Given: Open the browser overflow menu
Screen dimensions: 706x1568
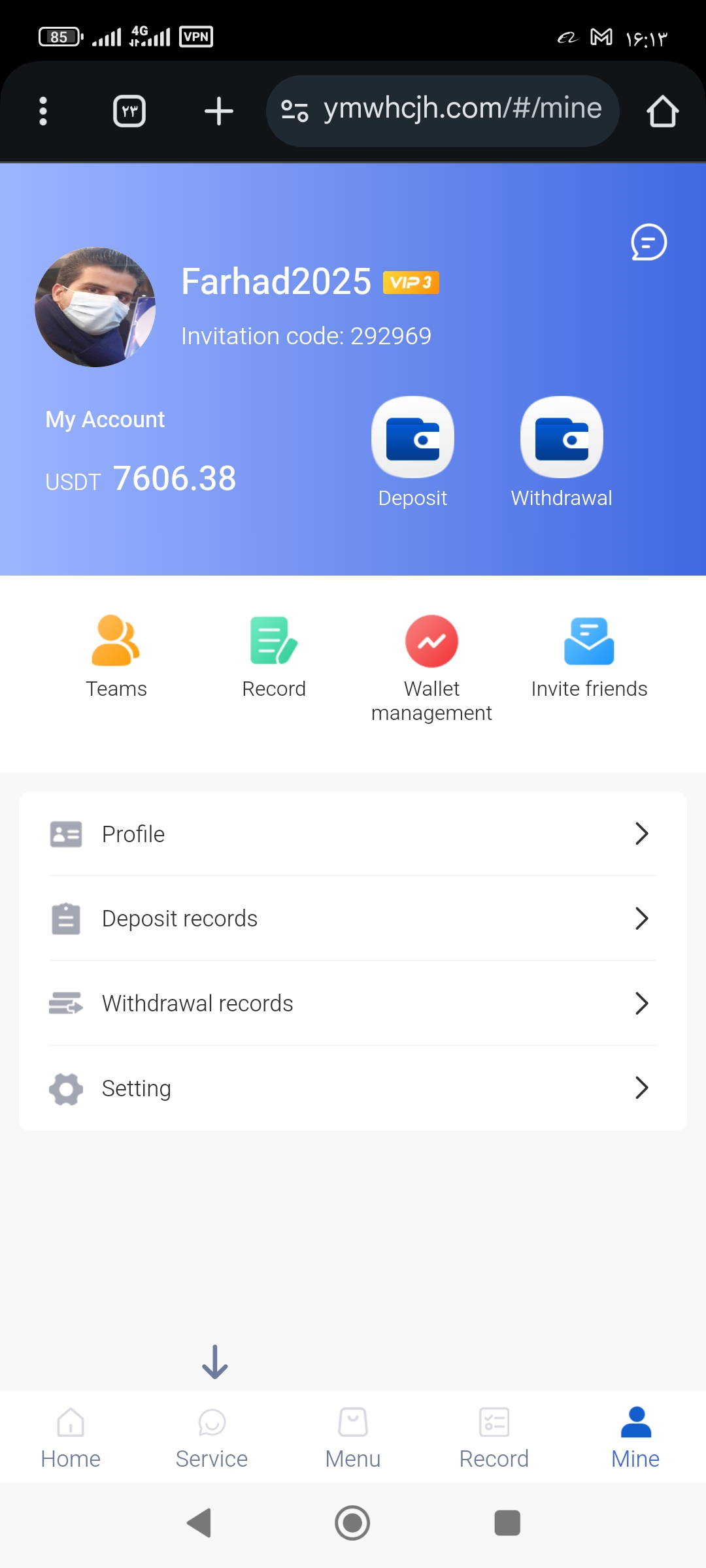Looking at the screenshot, I should [x=43, y=111].
